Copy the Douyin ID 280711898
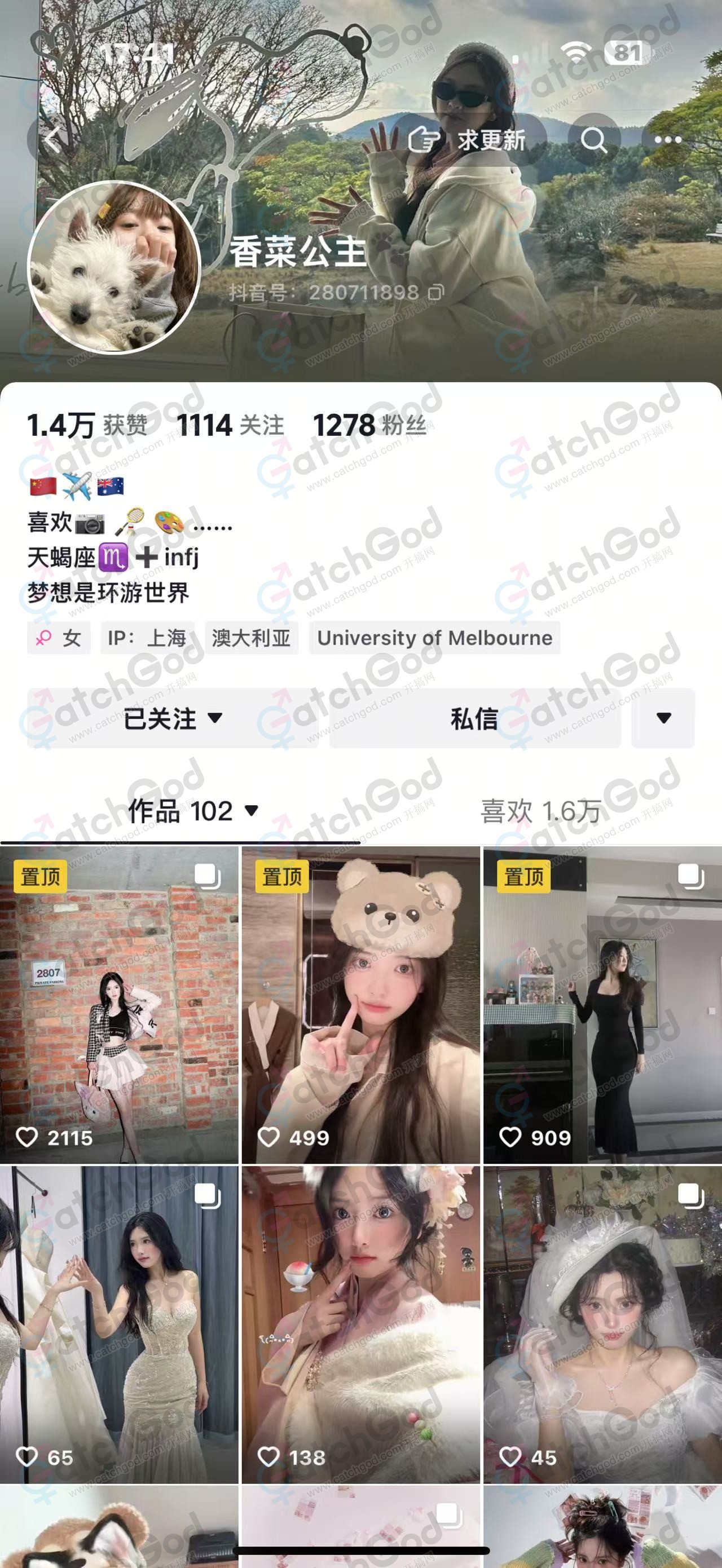Image resolution: width=722 pixels, height=1568 pixels. pyautogui.click(x=436, y=293)
